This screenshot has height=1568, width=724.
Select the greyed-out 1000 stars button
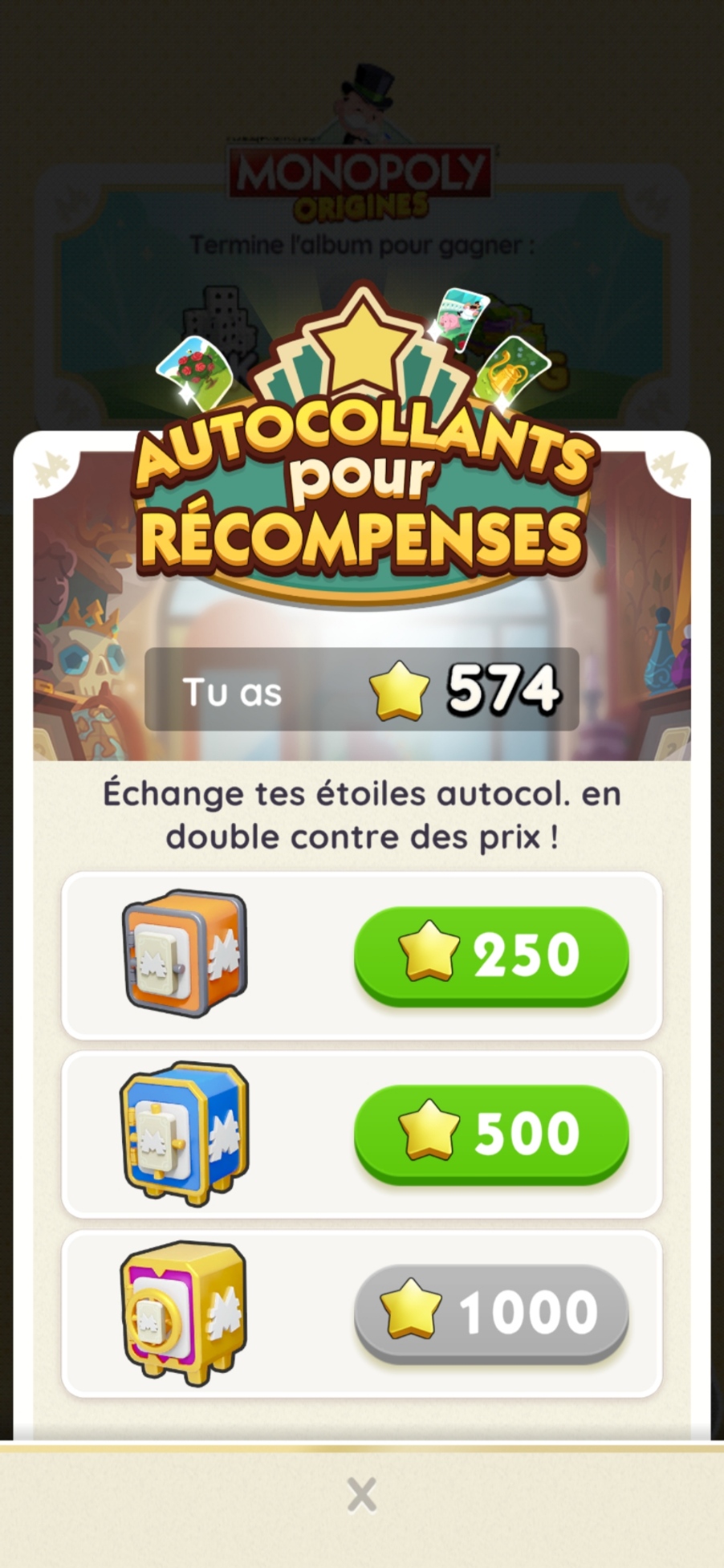(490, 1312)
